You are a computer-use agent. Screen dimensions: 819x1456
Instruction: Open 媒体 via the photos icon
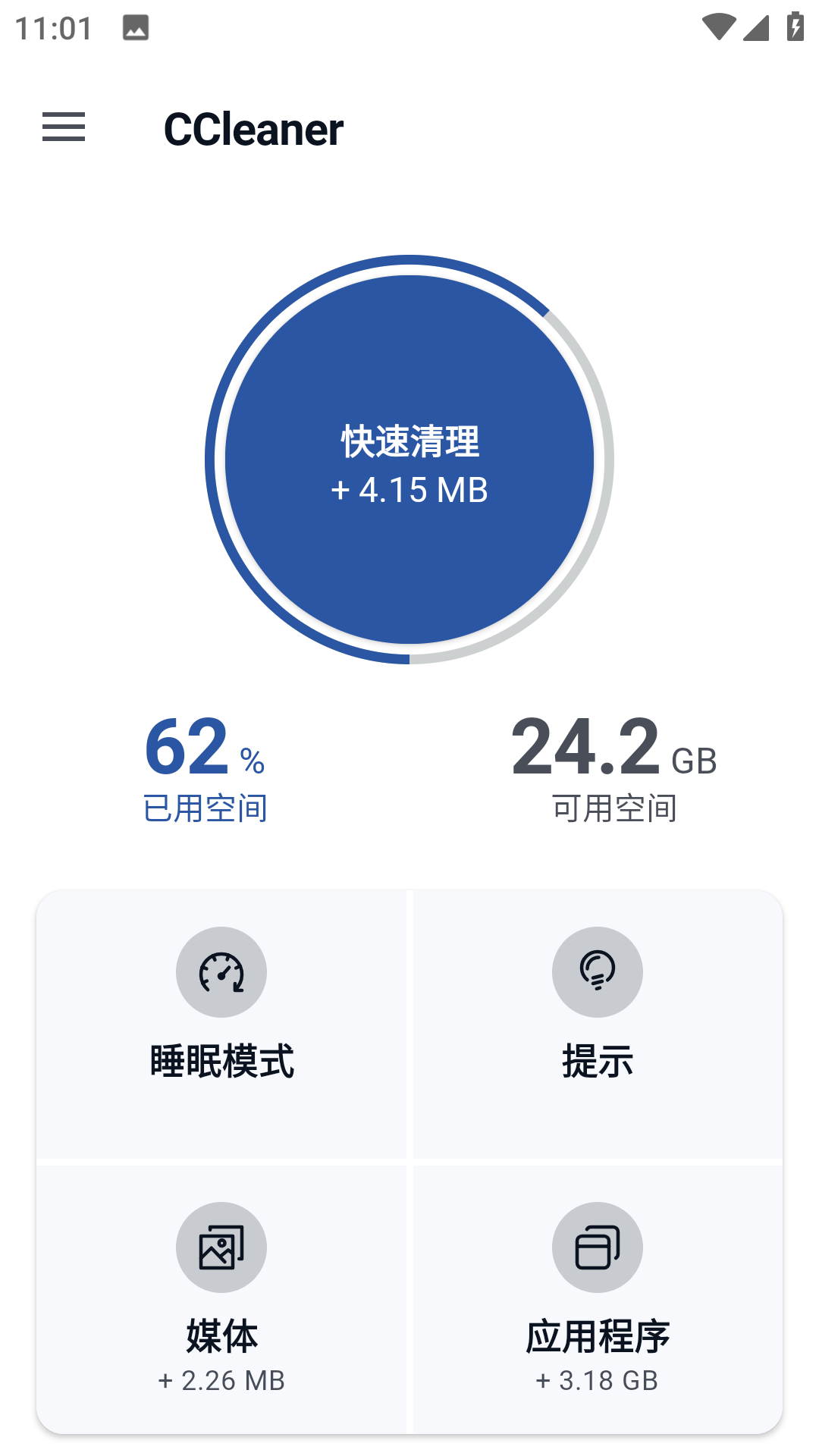(221, 1247)
